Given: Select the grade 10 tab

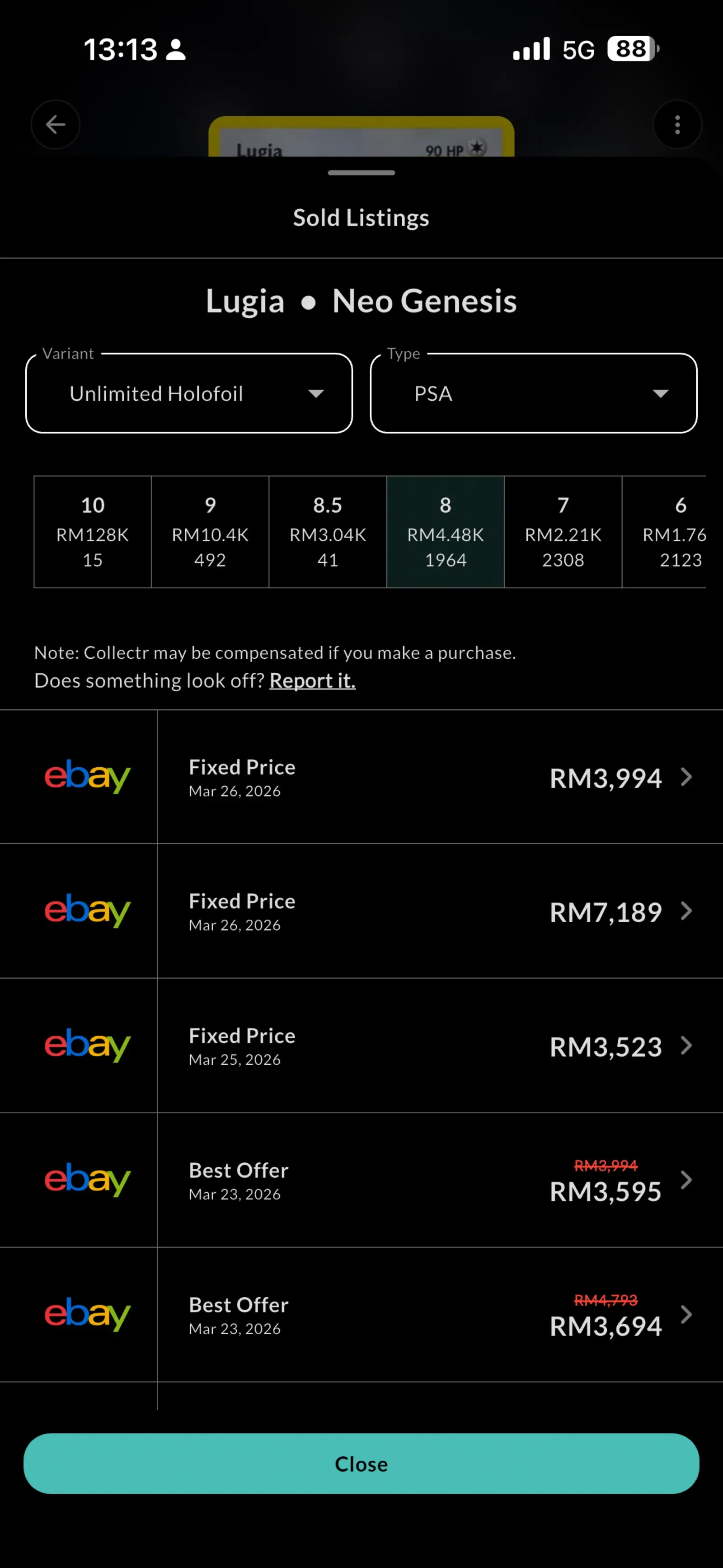Looking at the screenshot, I should click(93, 531).
